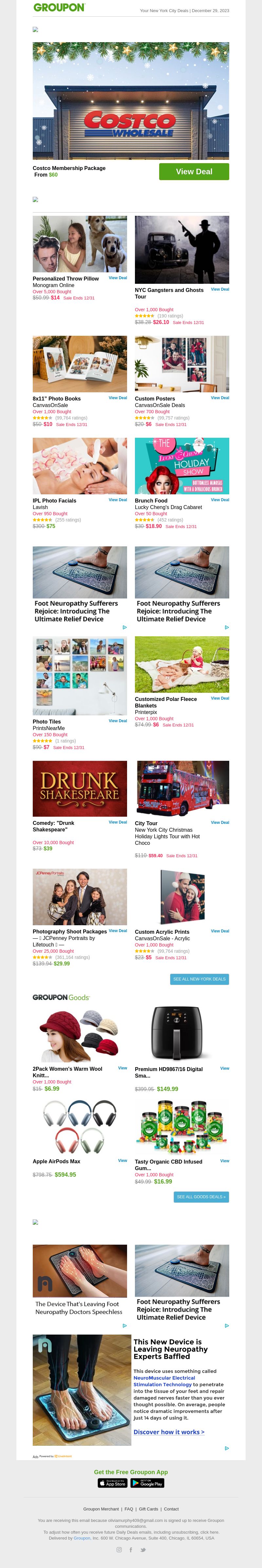Open the FAQ footer link
The height and width of the screenshot is (1568, 262).
pyautogui.click(x=129, y=1509)
